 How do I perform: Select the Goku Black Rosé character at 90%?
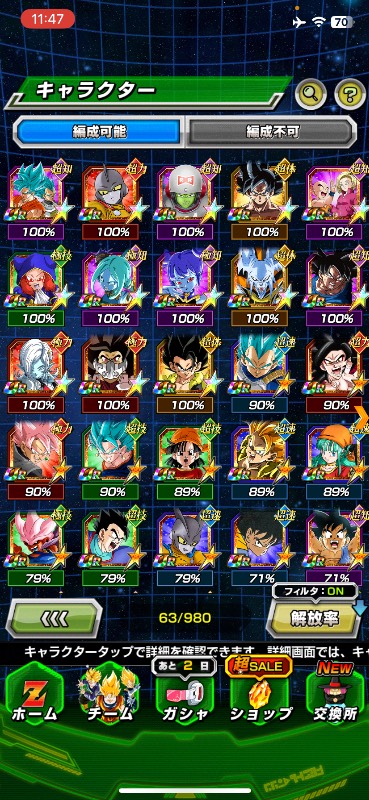pos(37,460)
